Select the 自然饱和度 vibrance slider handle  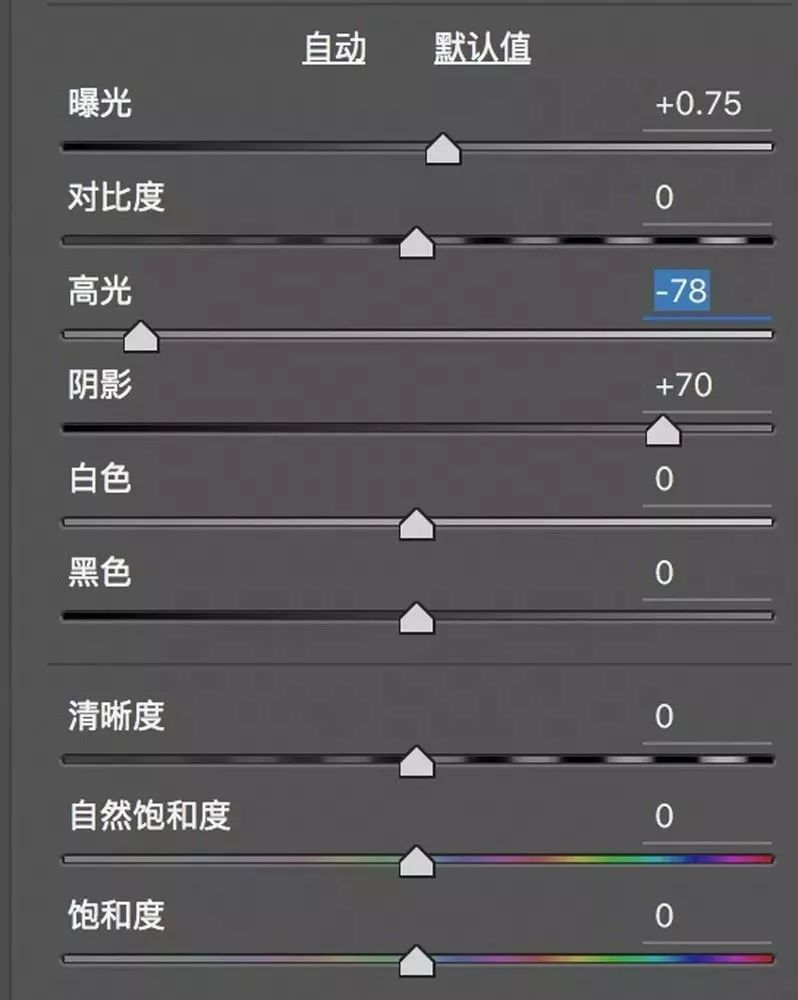pos(417,861)
